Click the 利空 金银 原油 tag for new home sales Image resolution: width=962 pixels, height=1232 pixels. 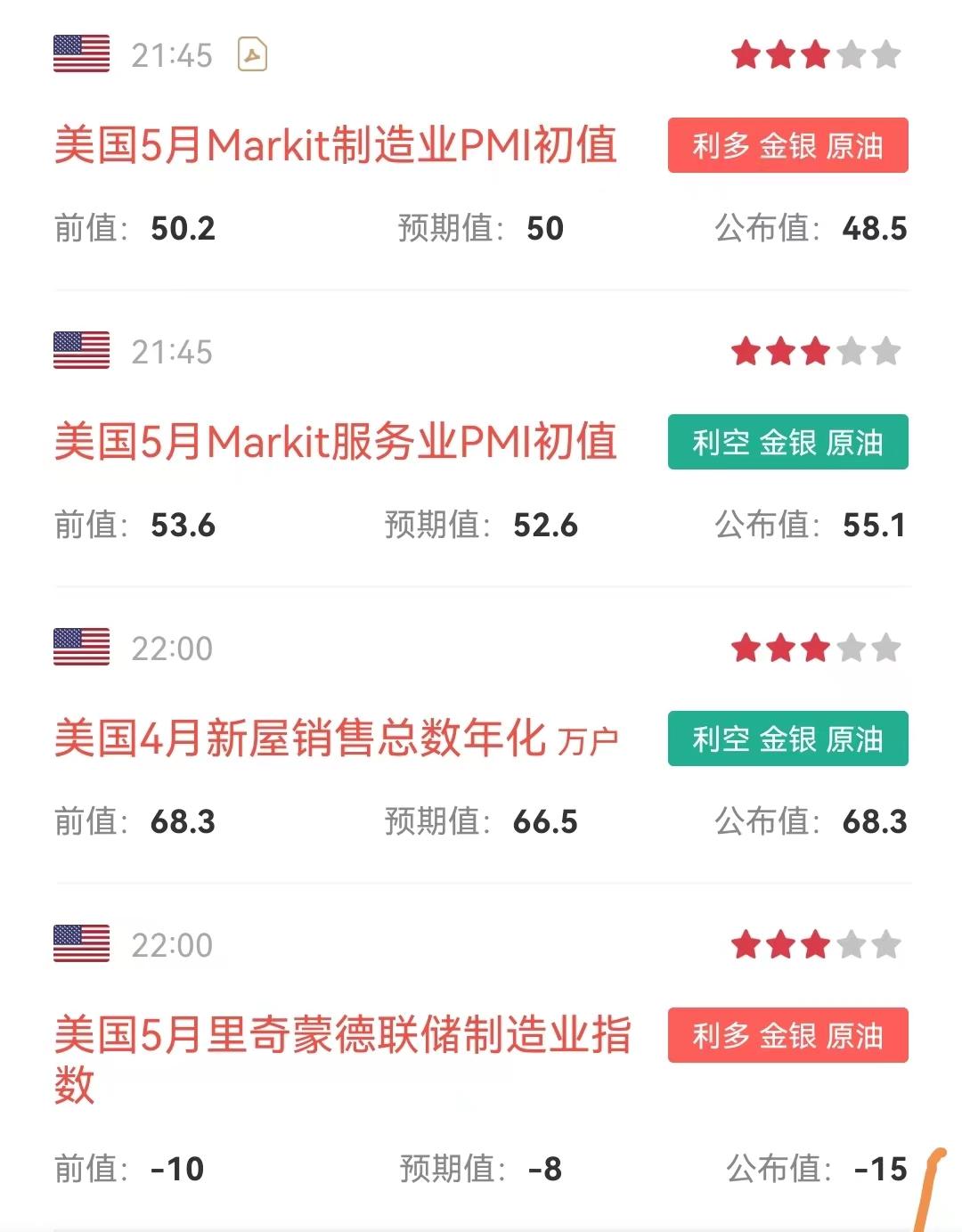tap(787, 739)
